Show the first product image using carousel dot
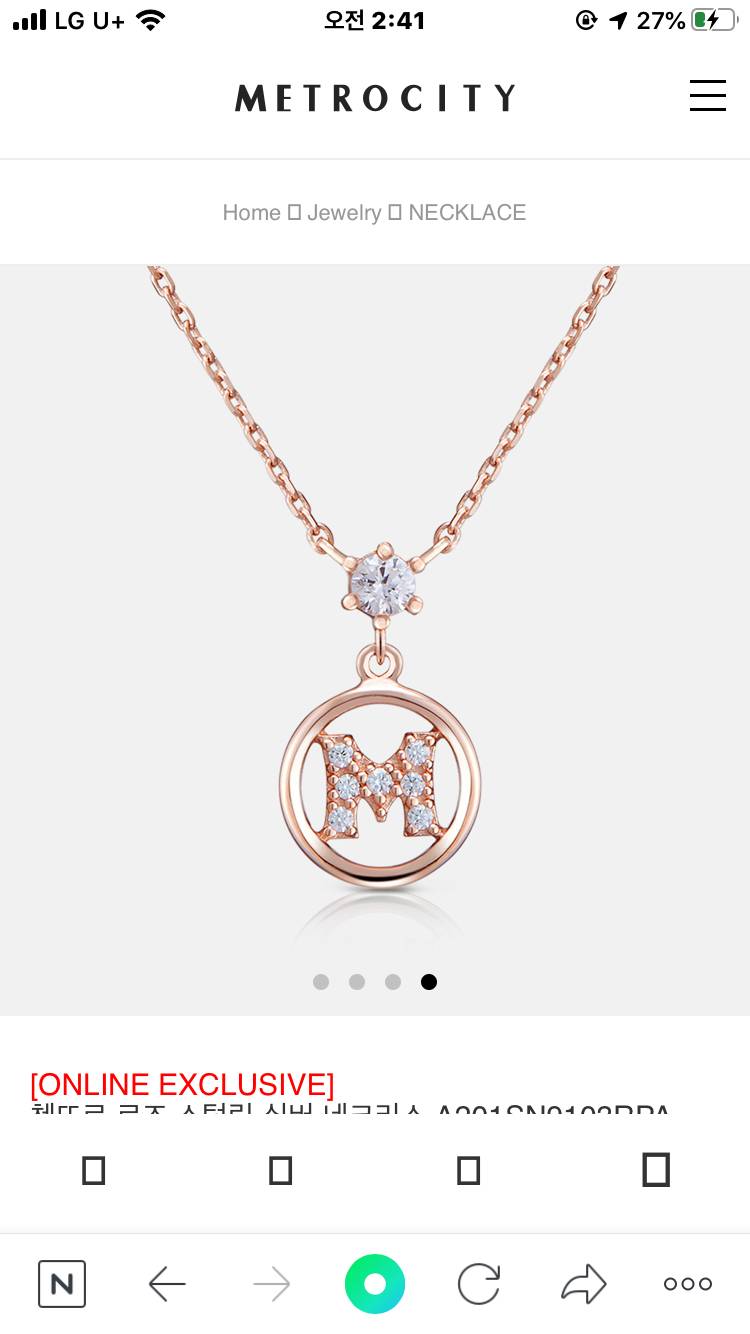This screenshot has width=750, height=1334. 321,982
